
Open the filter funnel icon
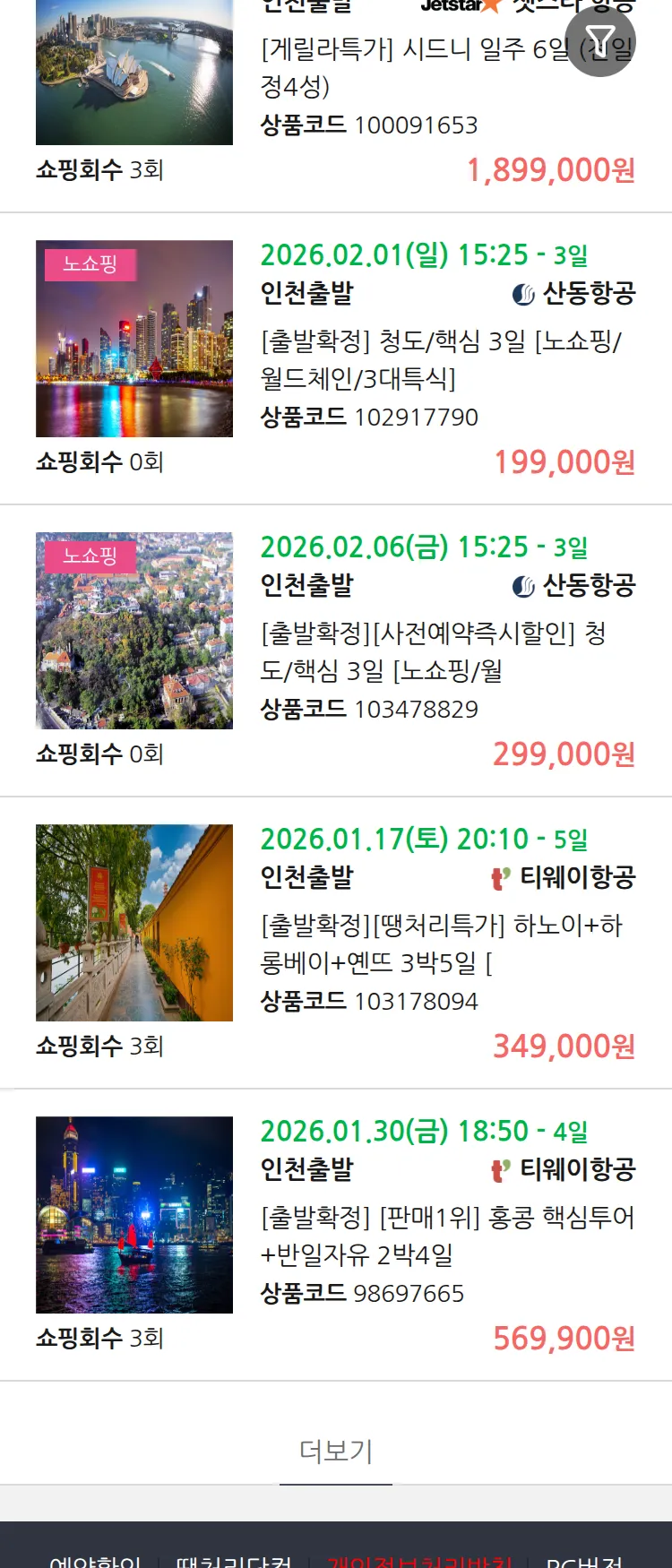(600, 41)
